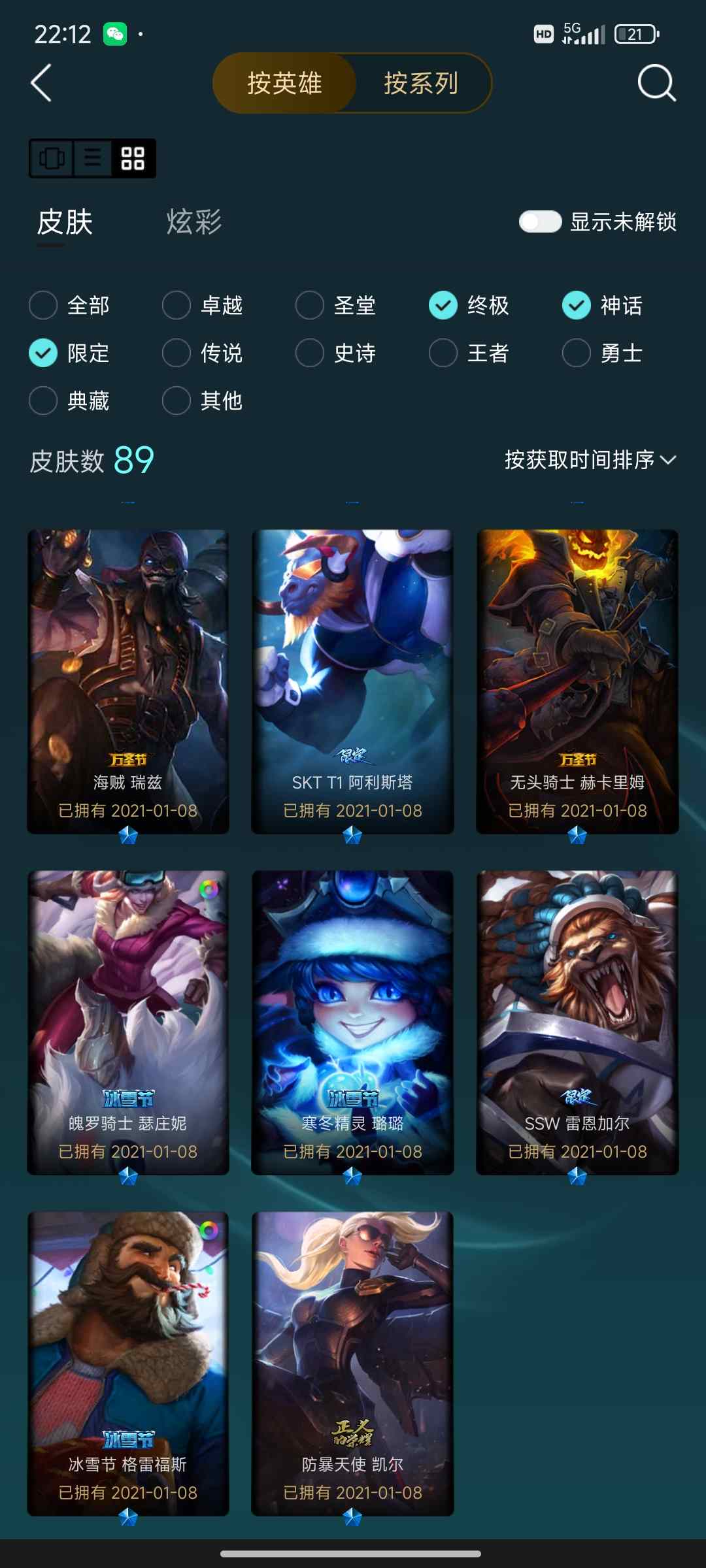Open the search icon
Screen dimensions: 706x1568
point(656,83)
